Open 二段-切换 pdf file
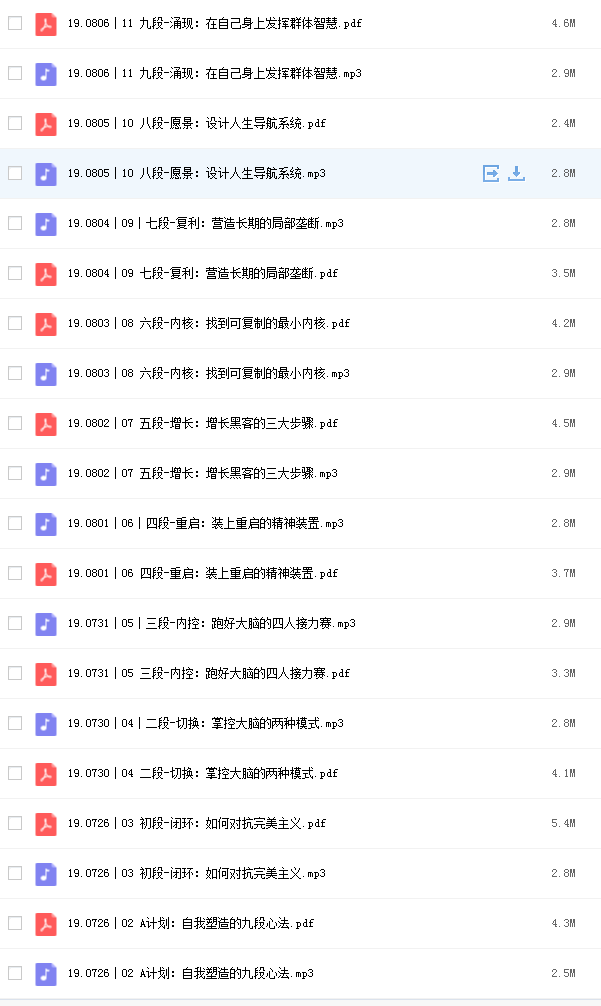 (203, 774)
